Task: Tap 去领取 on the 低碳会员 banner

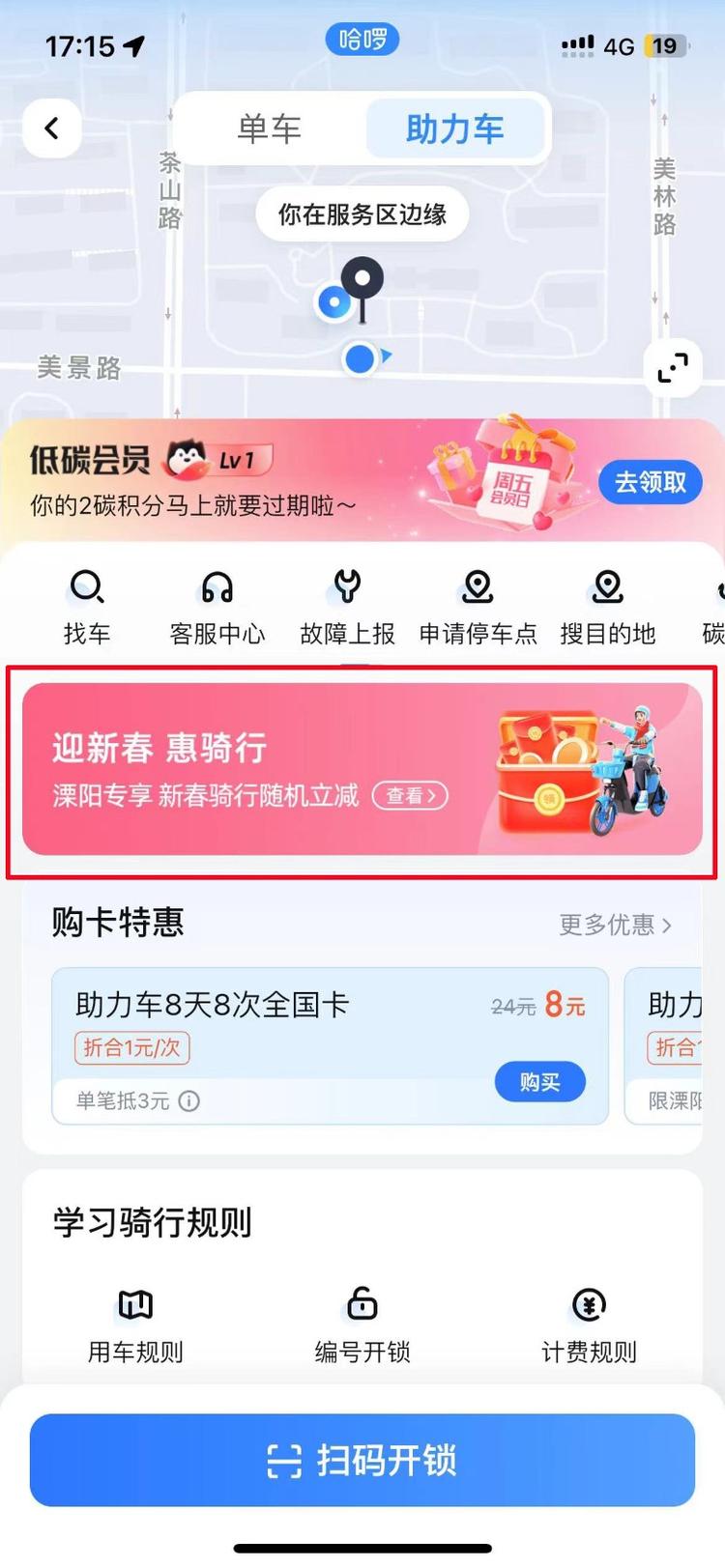Action: tap(650, 481)
